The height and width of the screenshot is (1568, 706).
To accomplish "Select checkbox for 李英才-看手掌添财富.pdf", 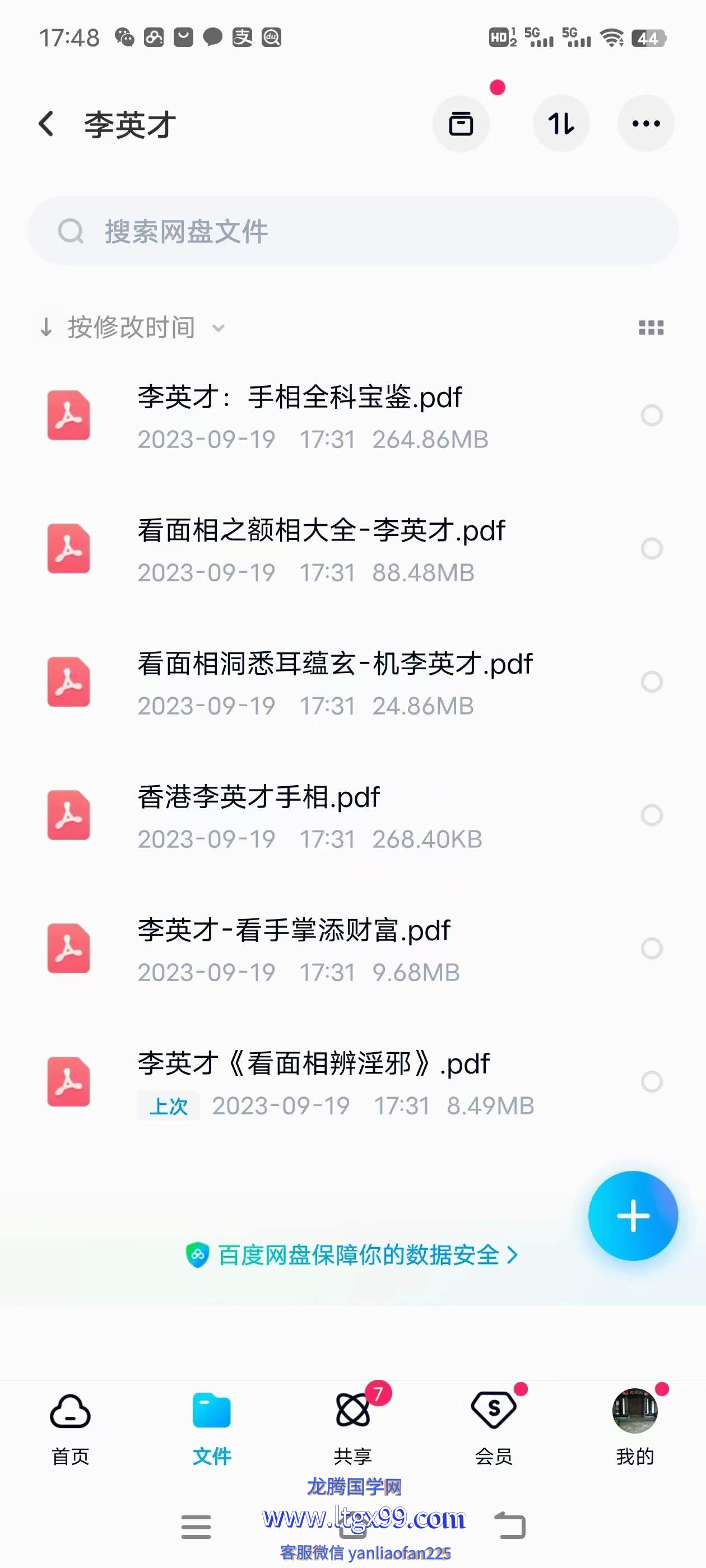I will (652, 948).
